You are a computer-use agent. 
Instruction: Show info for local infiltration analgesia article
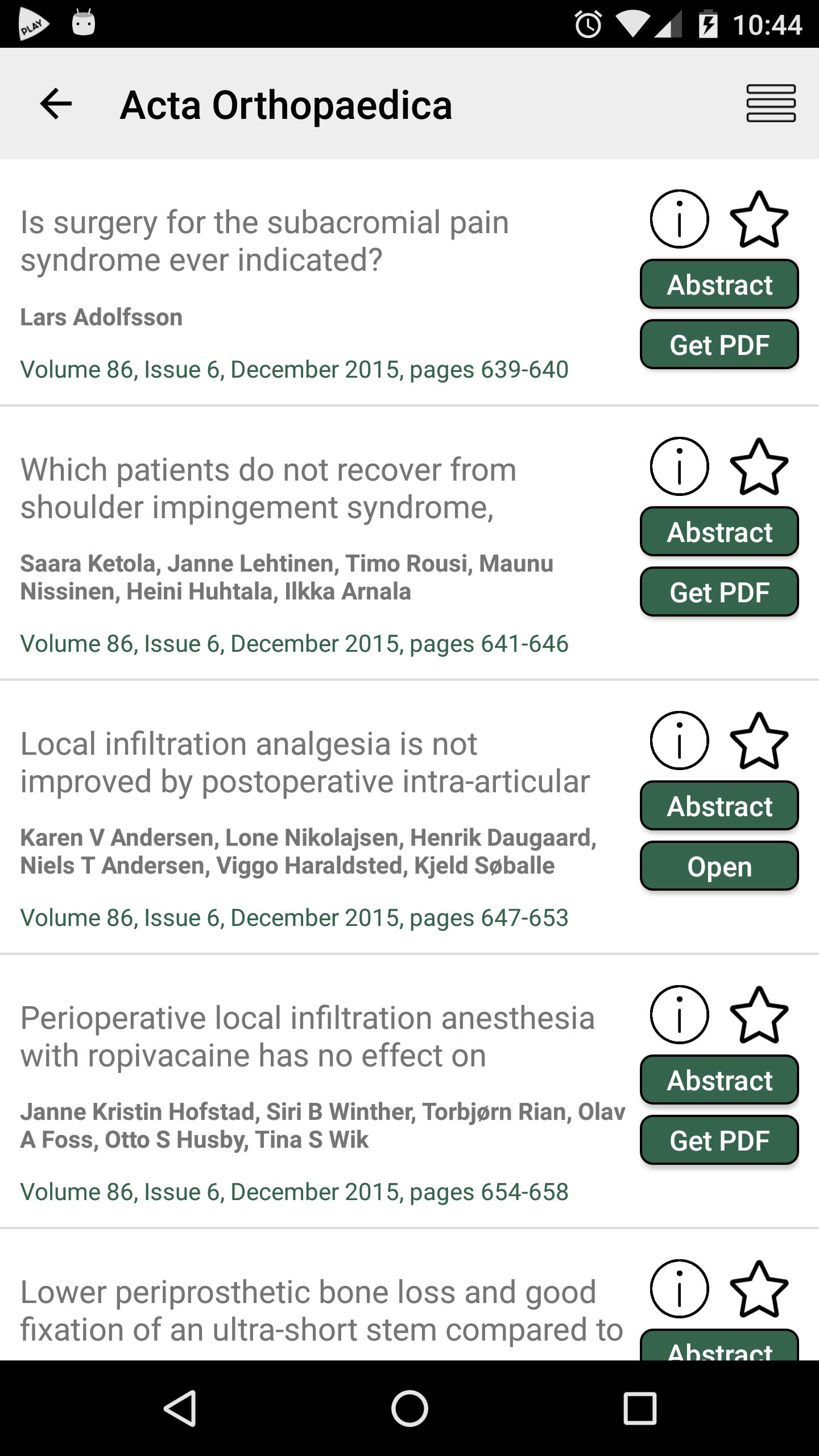click(x=679, y=741)
